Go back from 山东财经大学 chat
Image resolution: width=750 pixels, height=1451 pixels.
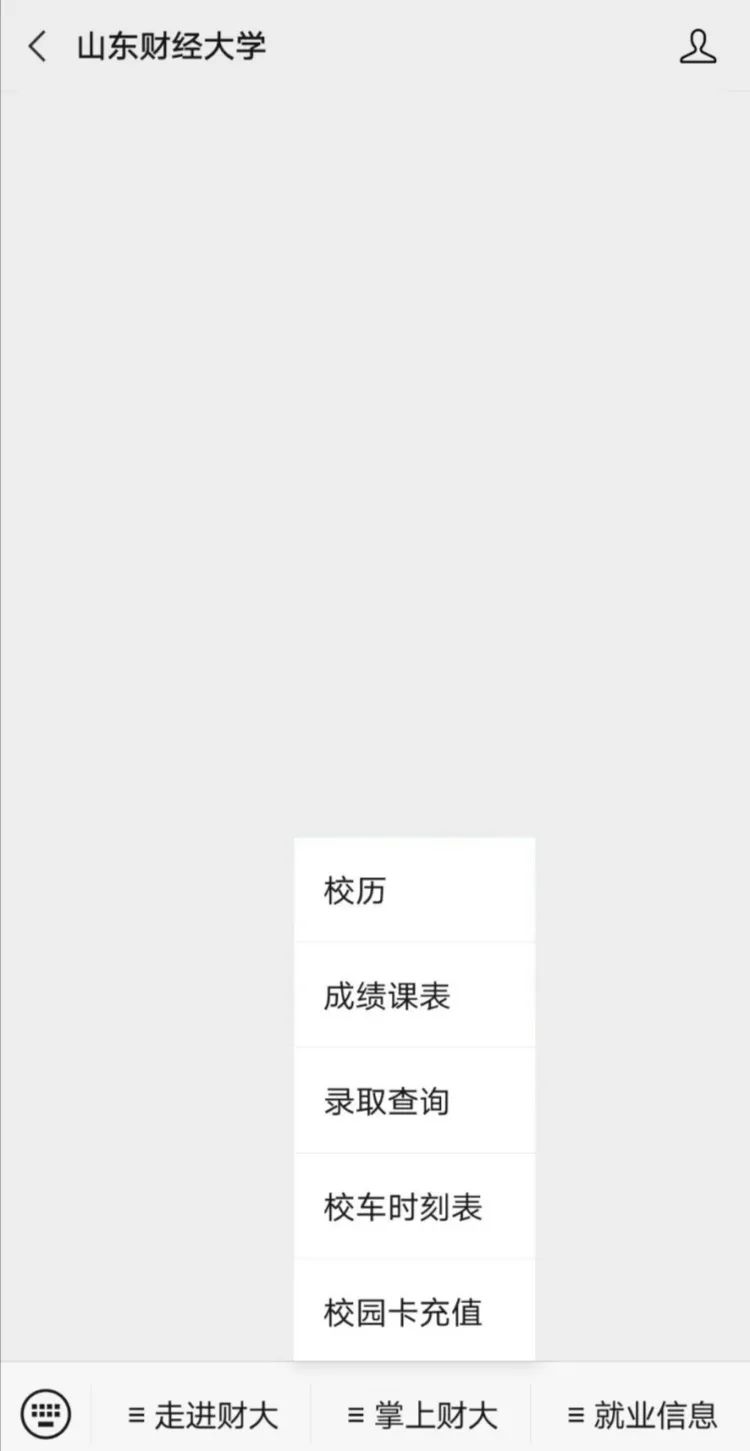(x=38, y=46)
